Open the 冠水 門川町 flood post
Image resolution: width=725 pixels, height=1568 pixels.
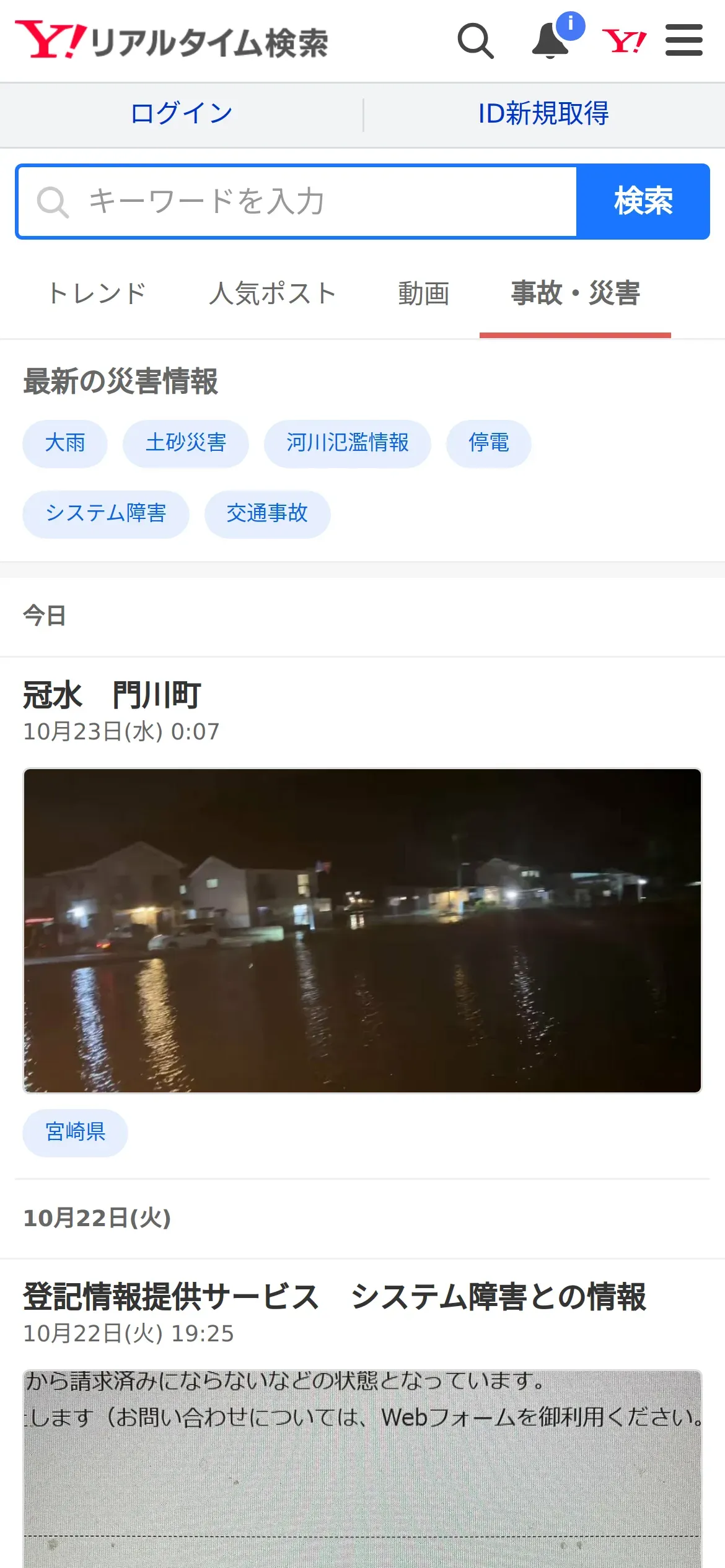point(113,695)
